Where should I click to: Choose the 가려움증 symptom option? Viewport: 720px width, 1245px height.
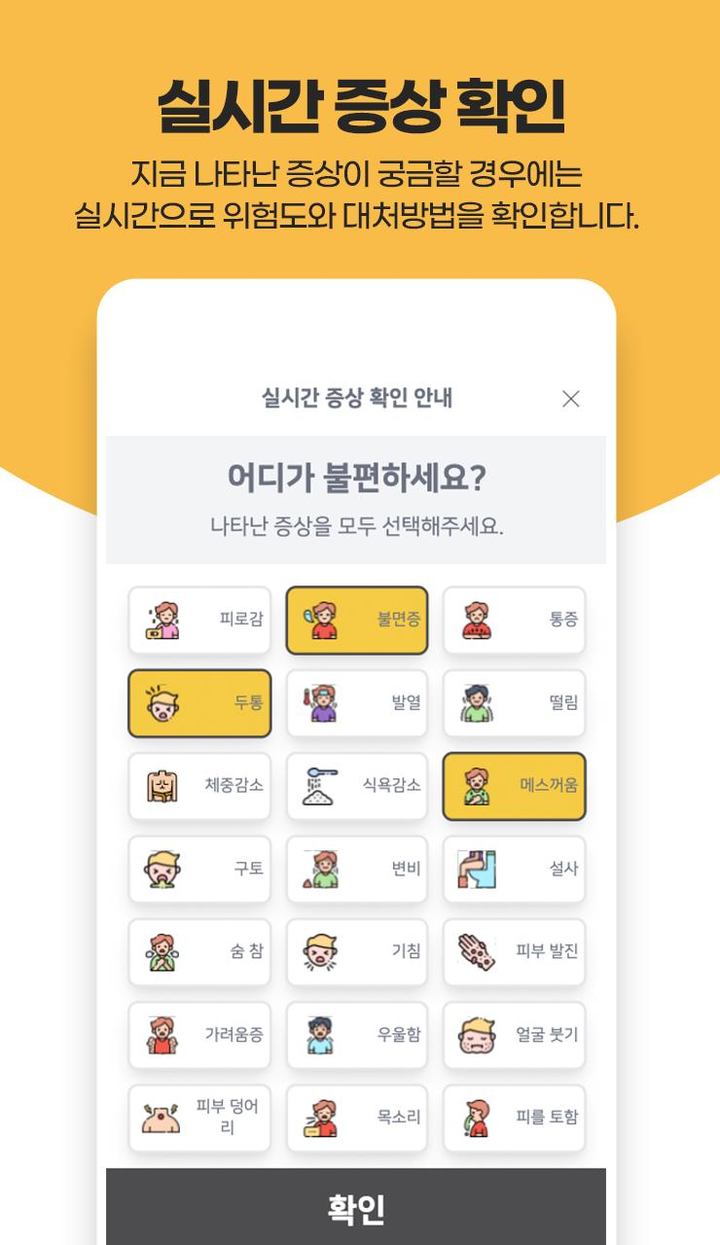click(x=199, y=1037)
